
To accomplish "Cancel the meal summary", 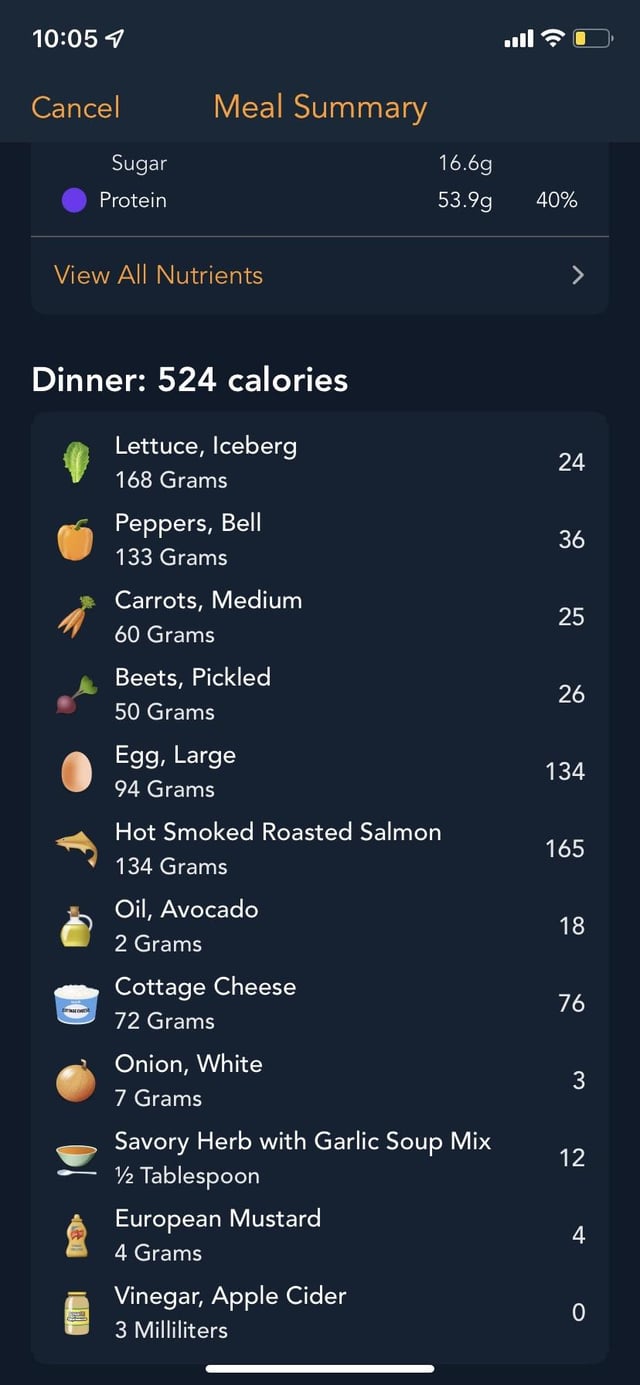I will coord(75,107).
